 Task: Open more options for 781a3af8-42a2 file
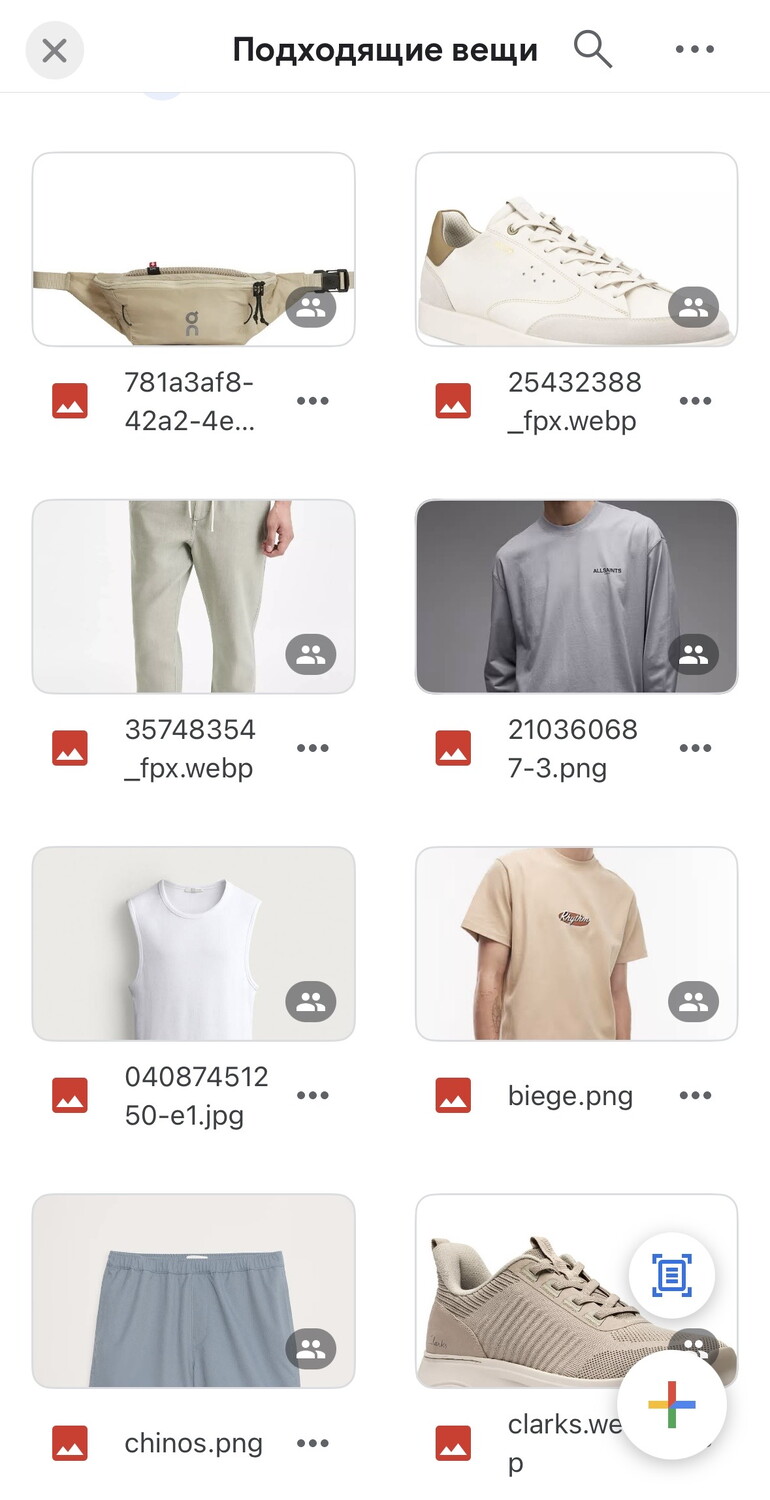coord(313,401)
